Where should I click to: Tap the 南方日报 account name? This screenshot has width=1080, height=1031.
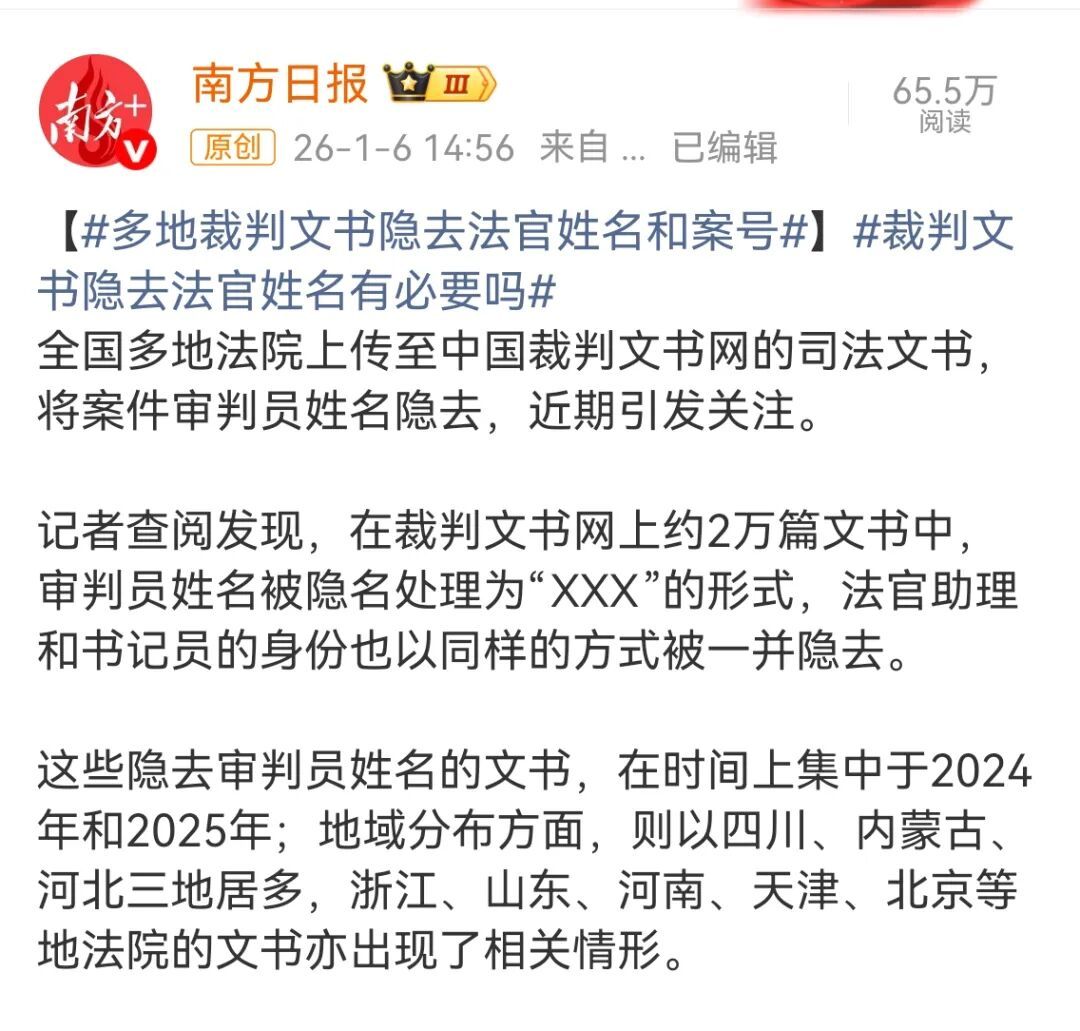(280, 85)
